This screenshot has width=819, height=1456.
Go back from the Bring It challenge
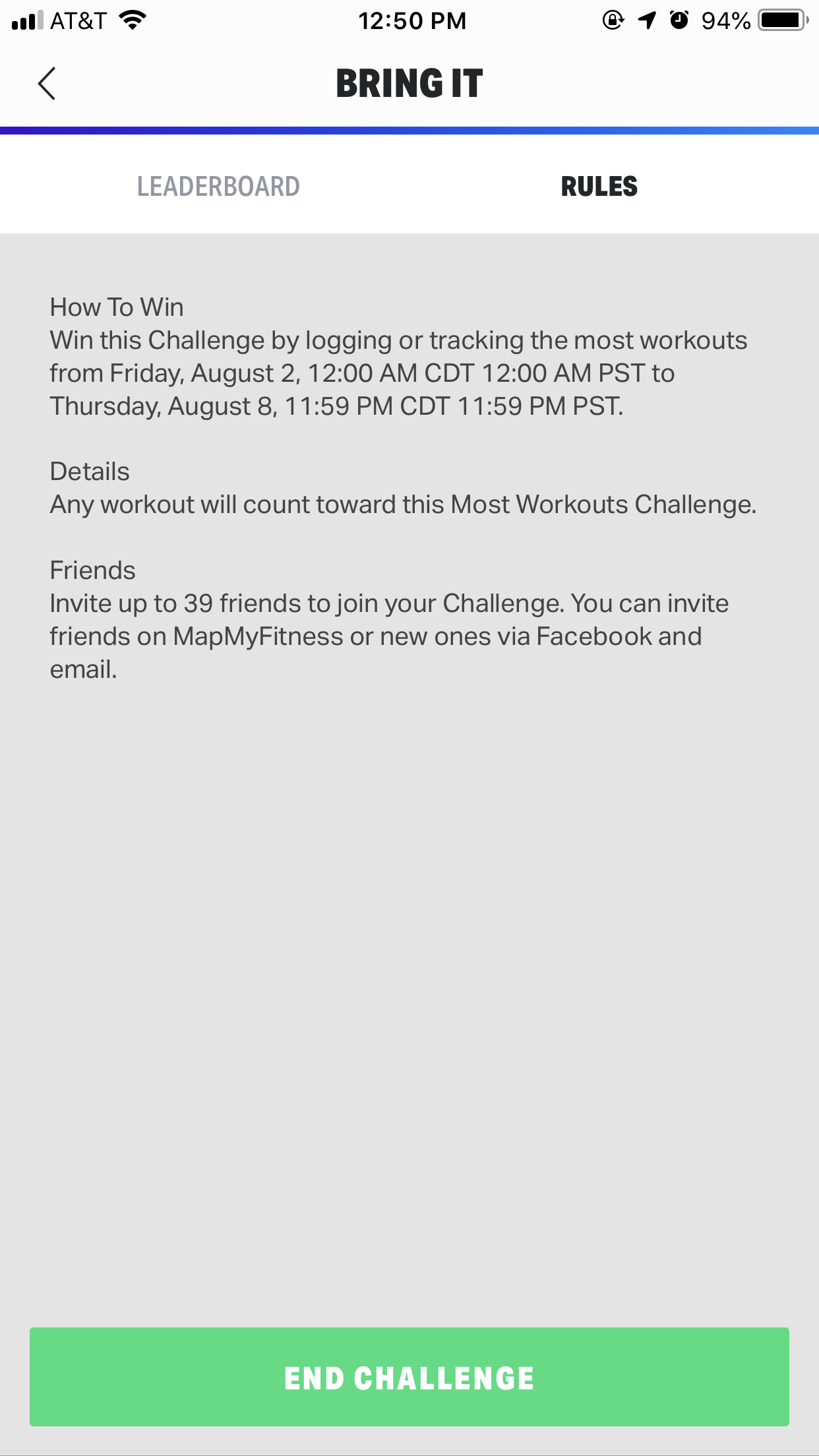pyautogui.click(x=47, y=84)
